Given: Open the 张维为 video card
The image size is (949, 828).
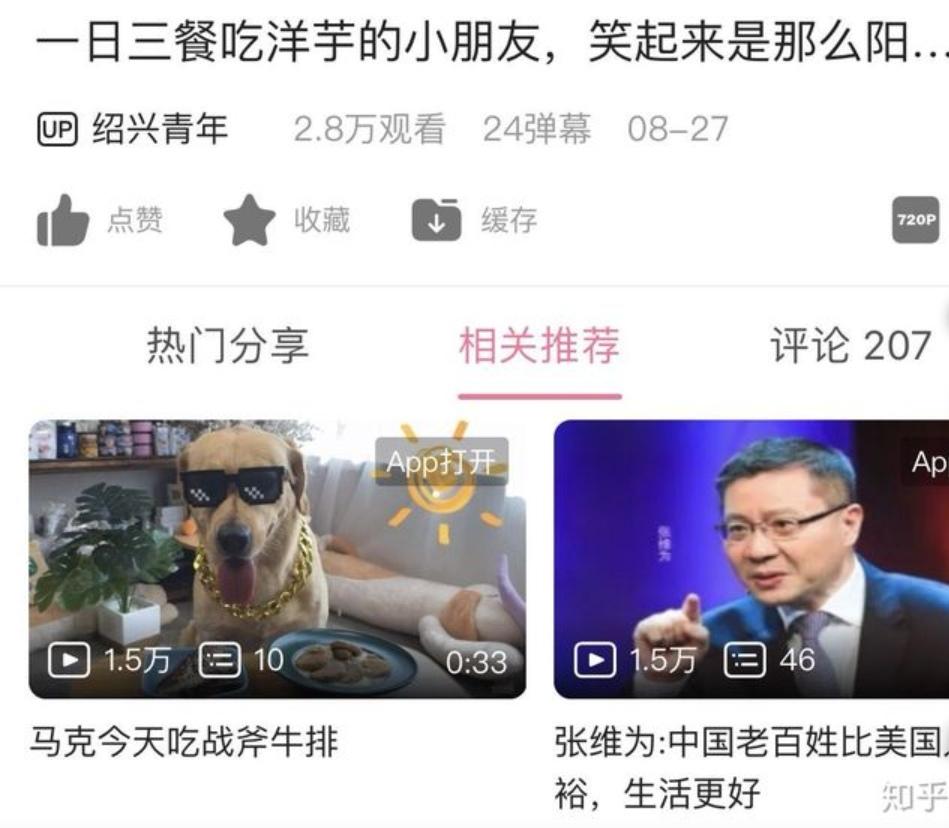Looking at the screenshot, I should [x=751, y=558].
